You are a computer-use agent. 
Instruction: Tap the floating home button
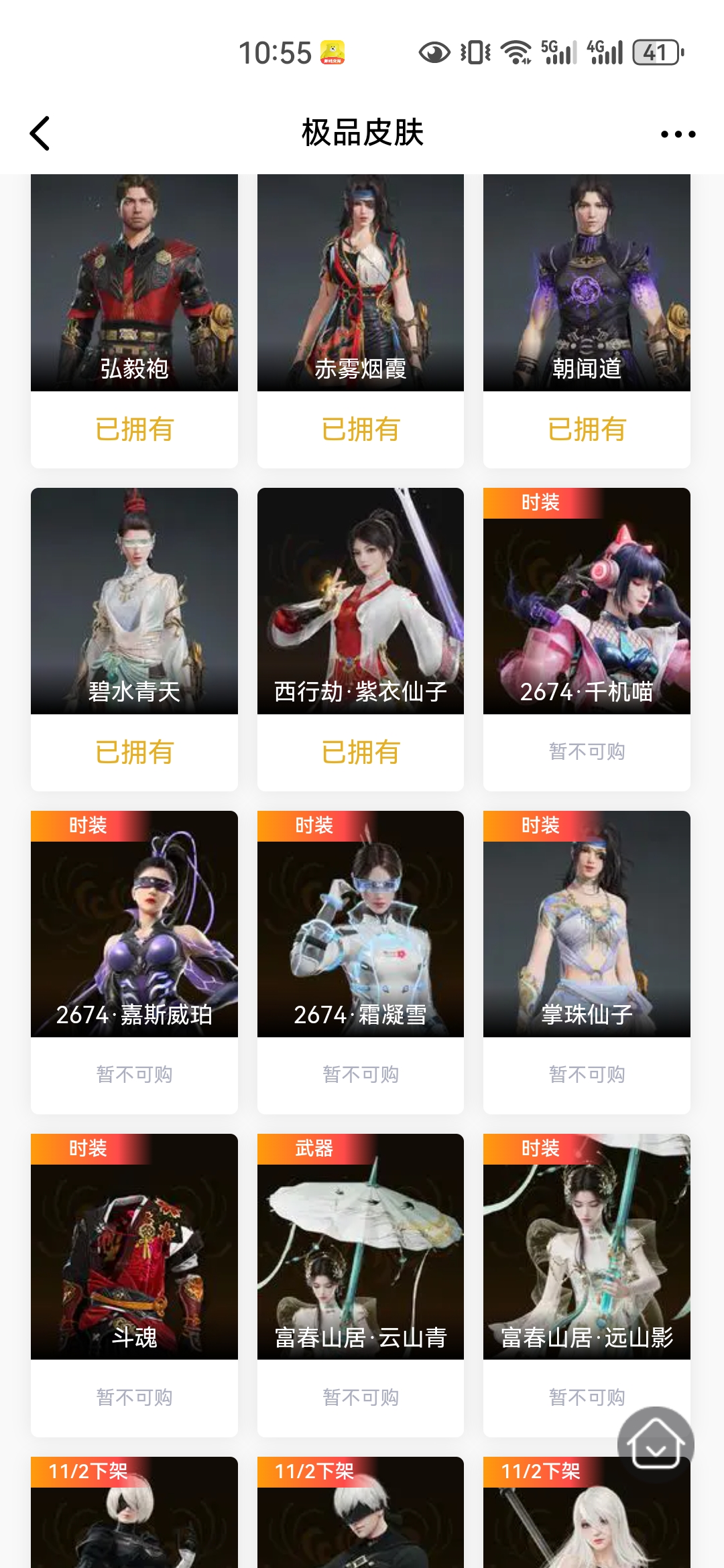tap(655, 1443)
